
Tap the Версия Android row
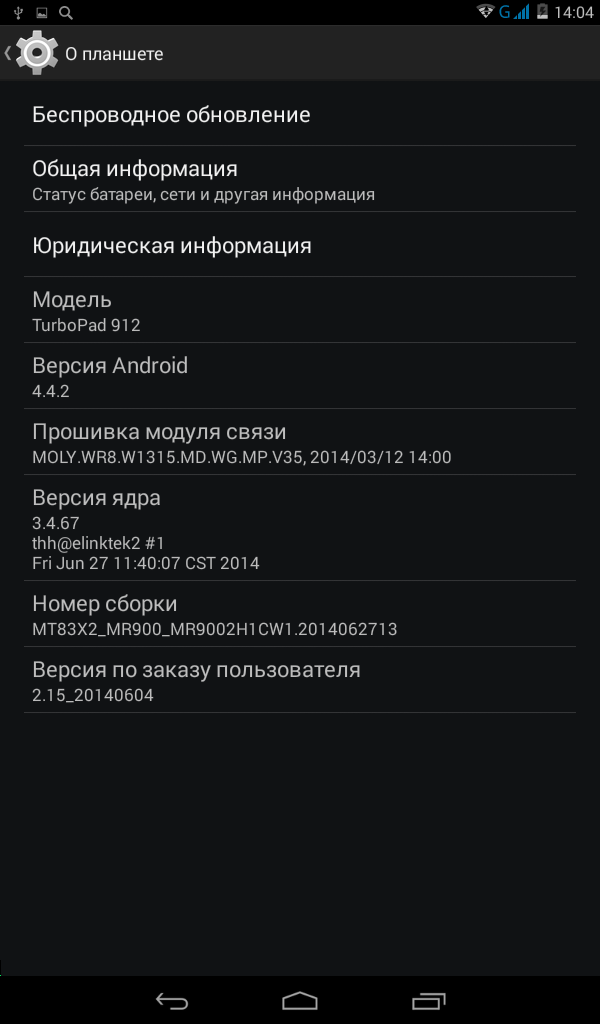tap(300, 377)
